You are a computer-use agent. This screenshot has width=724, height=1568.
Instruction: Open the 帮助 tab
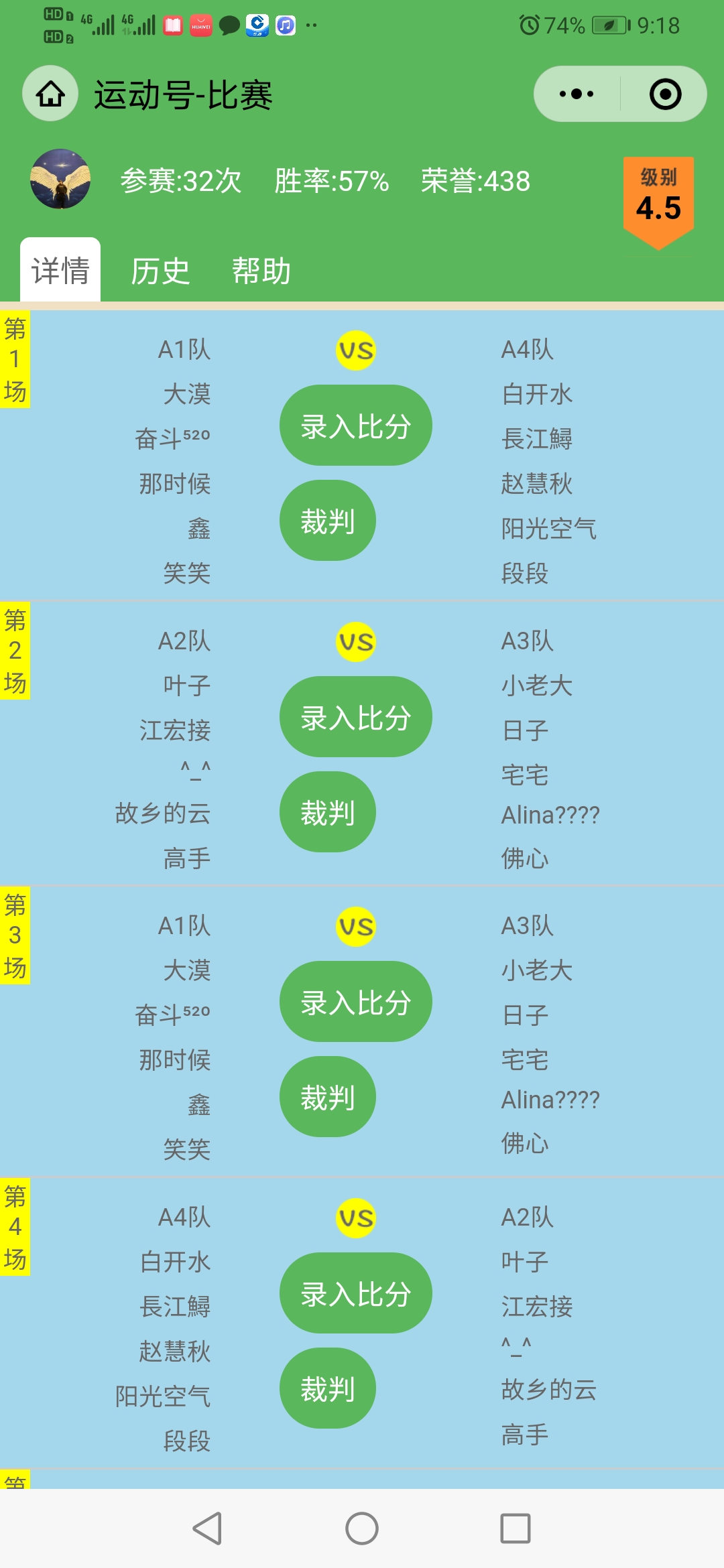[x=261, y=271]
